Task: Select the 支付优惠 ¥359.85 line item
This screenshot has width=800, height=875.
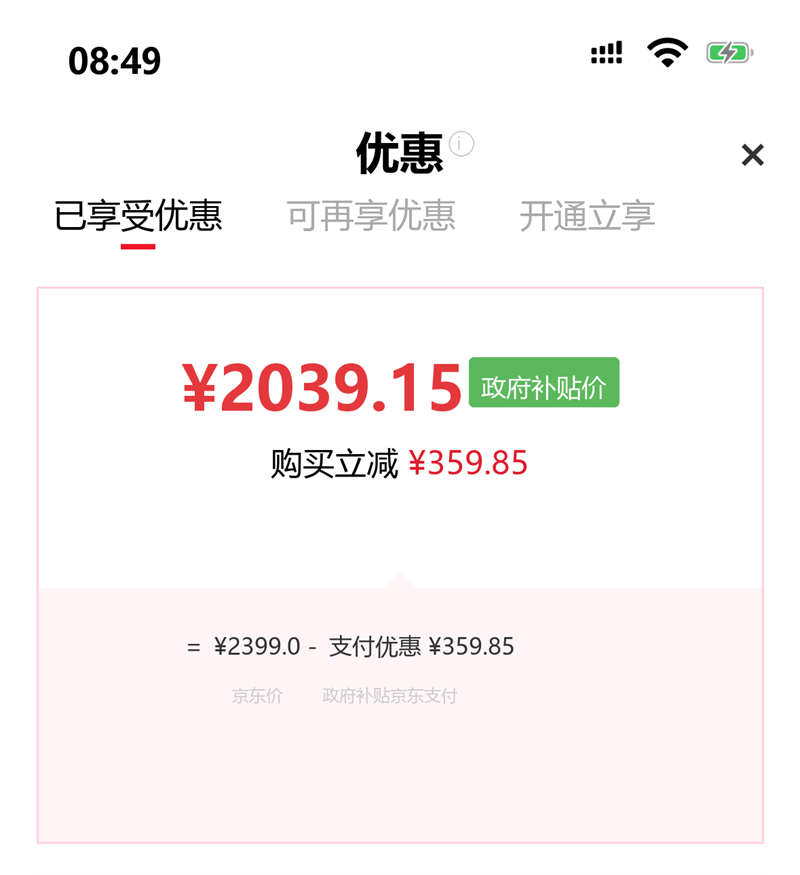Action: pos(420,648)
